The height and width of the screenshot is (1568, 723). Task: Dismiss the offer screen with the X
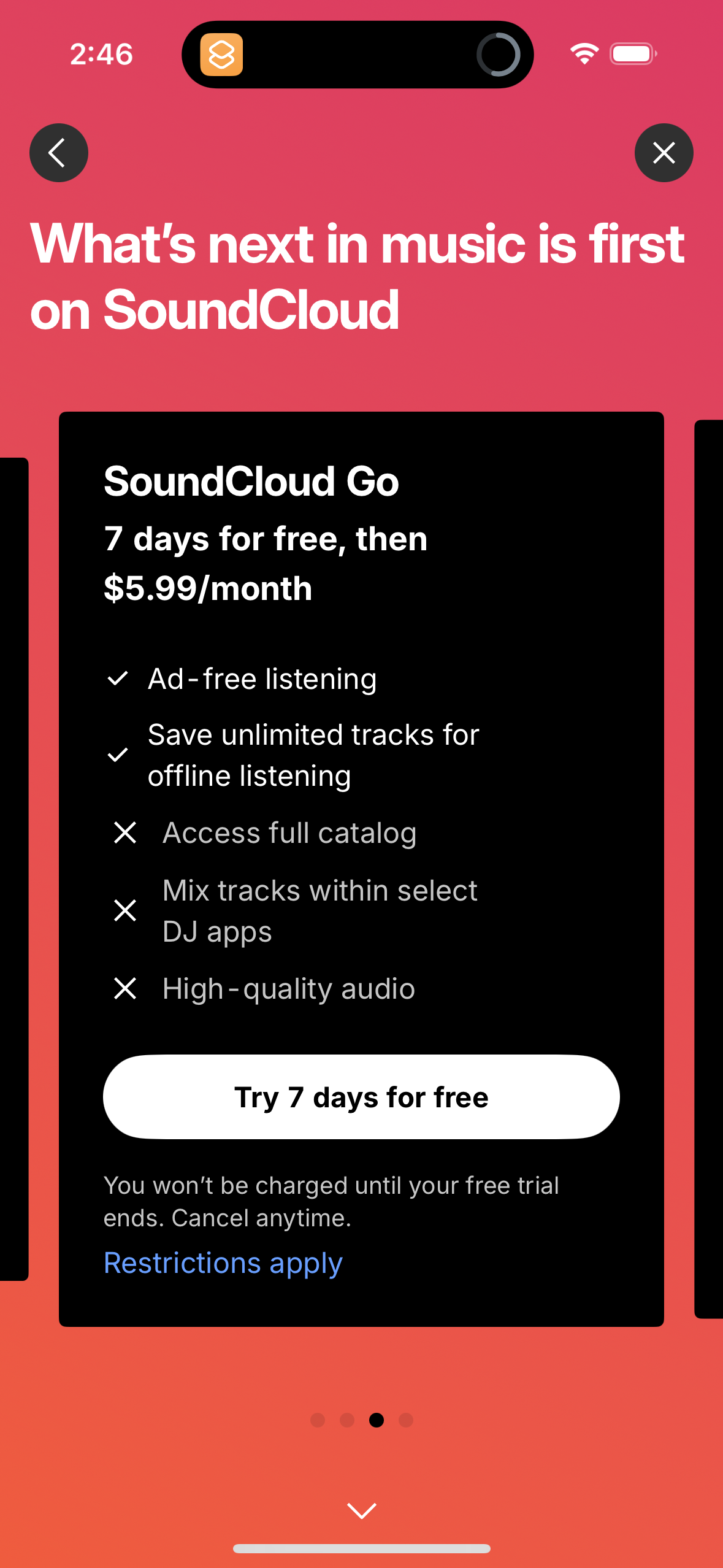pos(664,153)
